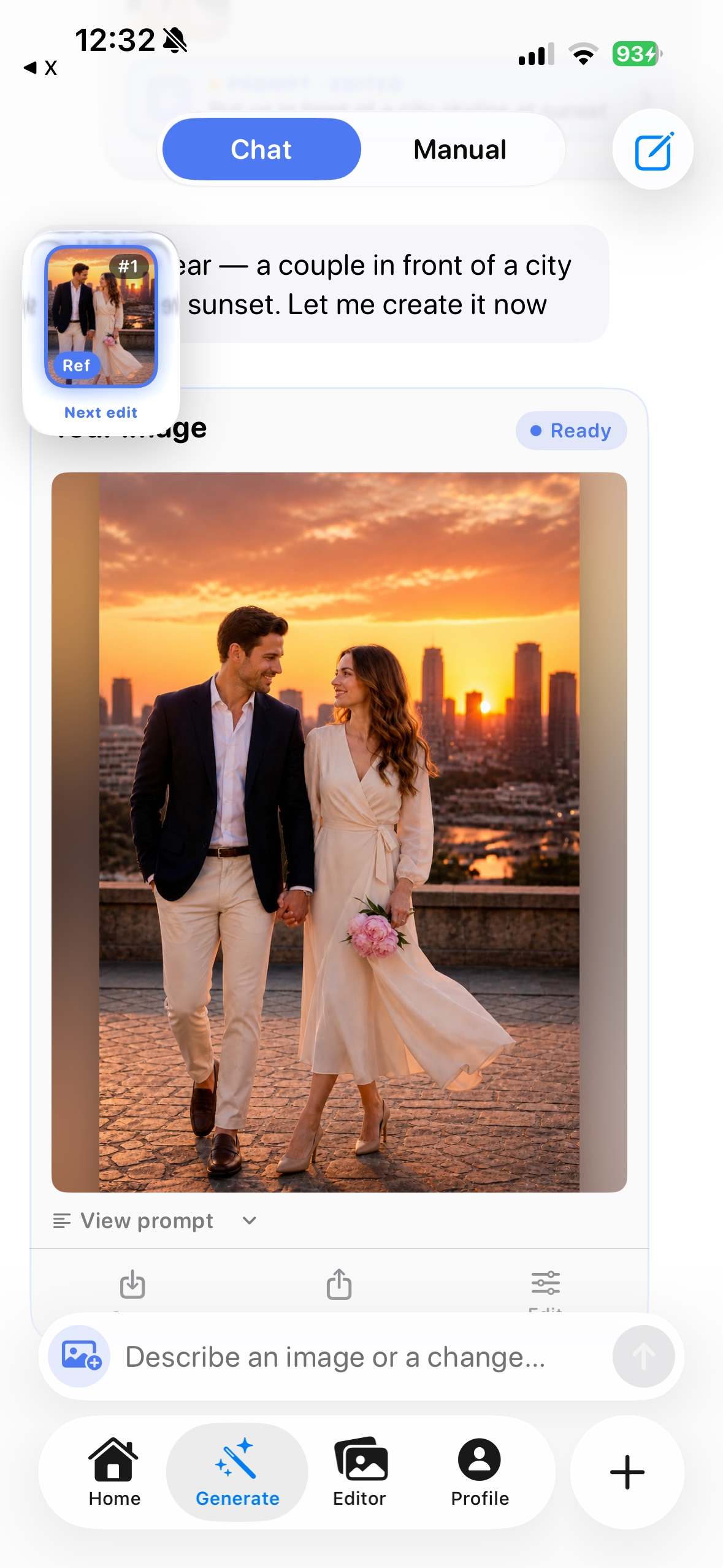Image resolution: width=723 pixels, height=1568 pixels.
Task: Switch to the Manual mode tab
Action: point(460,150)
